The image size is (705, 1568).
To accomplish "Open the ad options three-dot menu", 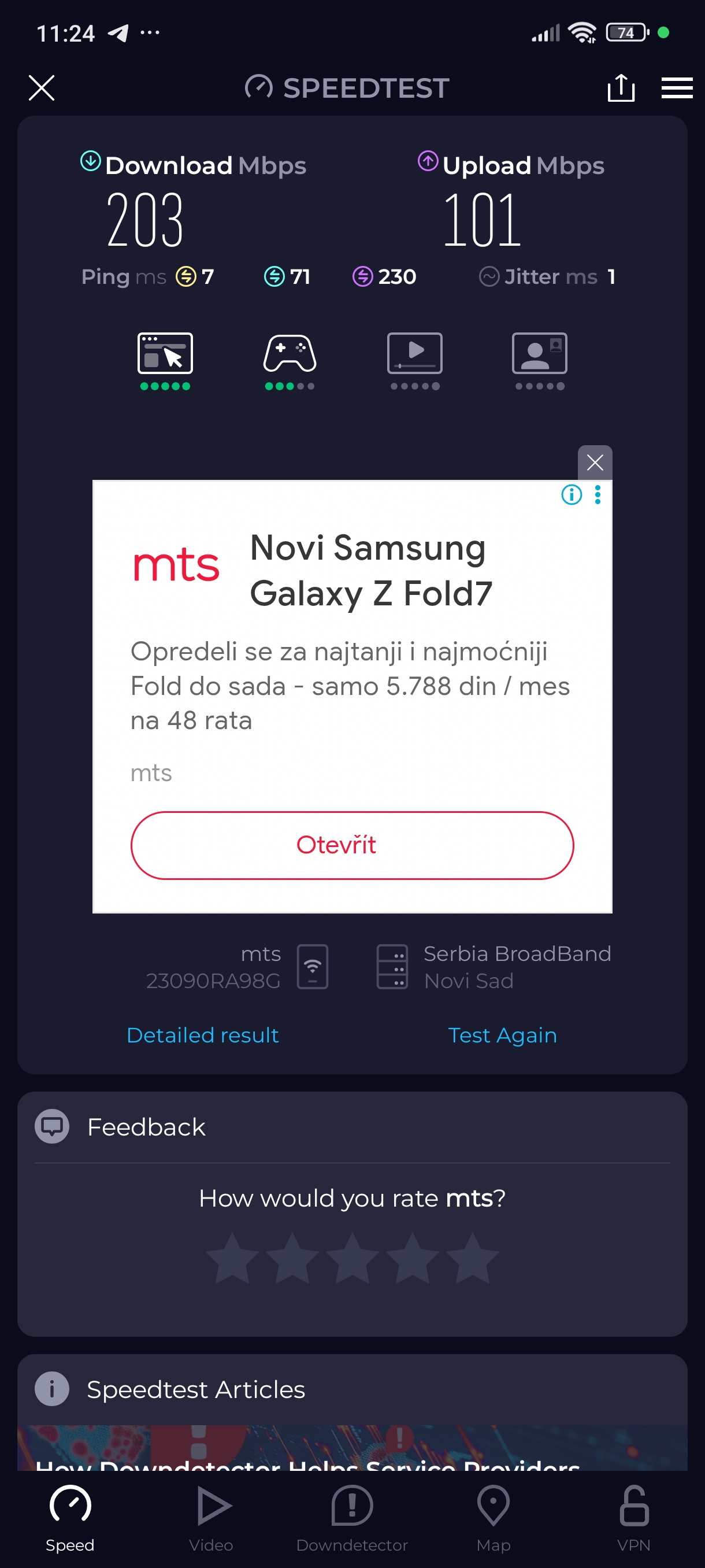I will (x=598, y=495).
